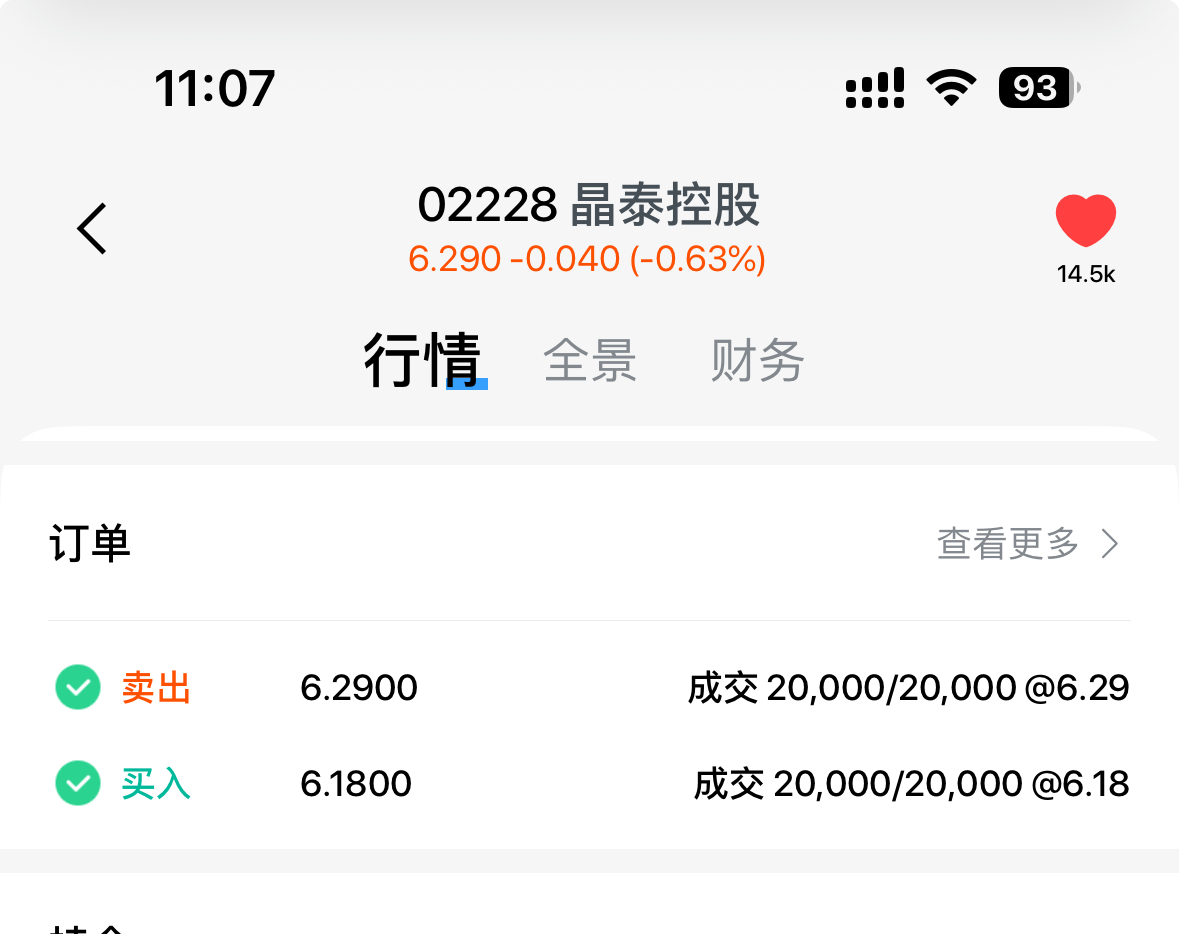Image resolution: width=1179 pixels, height=934 pixels.
Task: Open the 财务 tab
Action: coord(757,360)
